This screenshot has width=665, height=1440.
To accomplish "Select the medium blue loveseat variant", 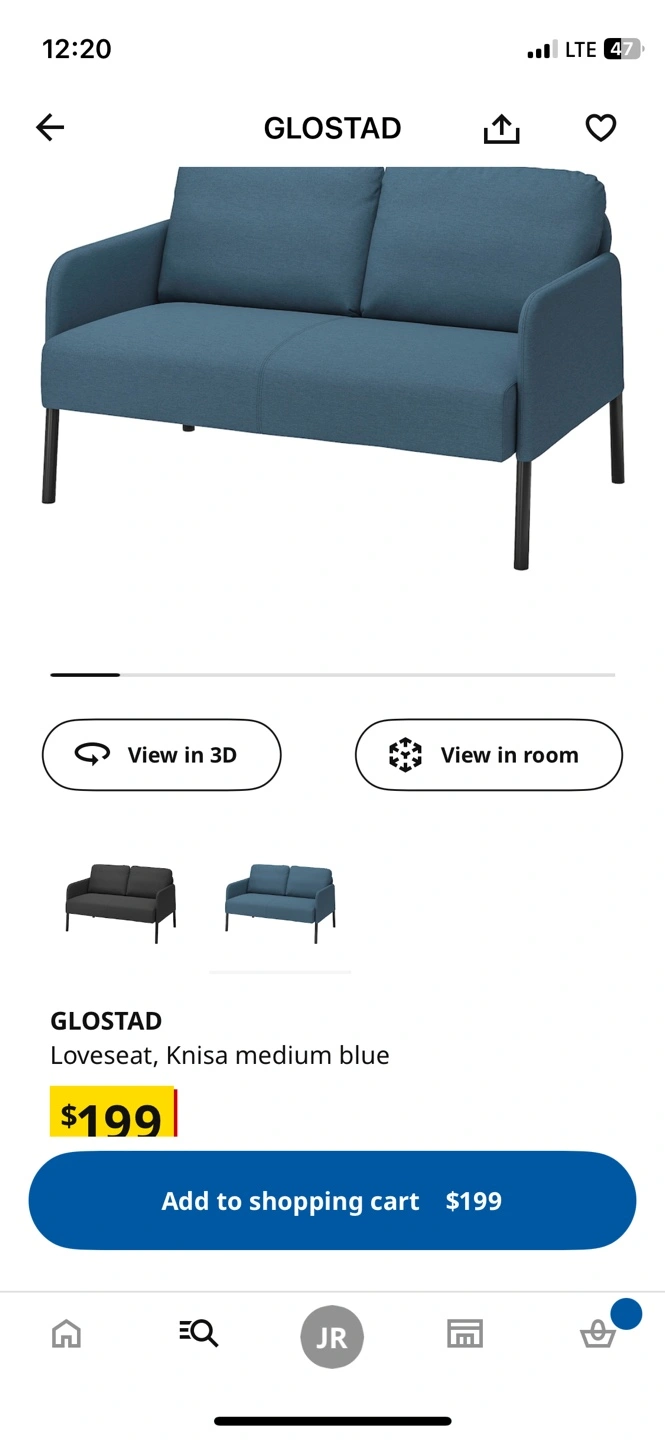I will [280, 903].
